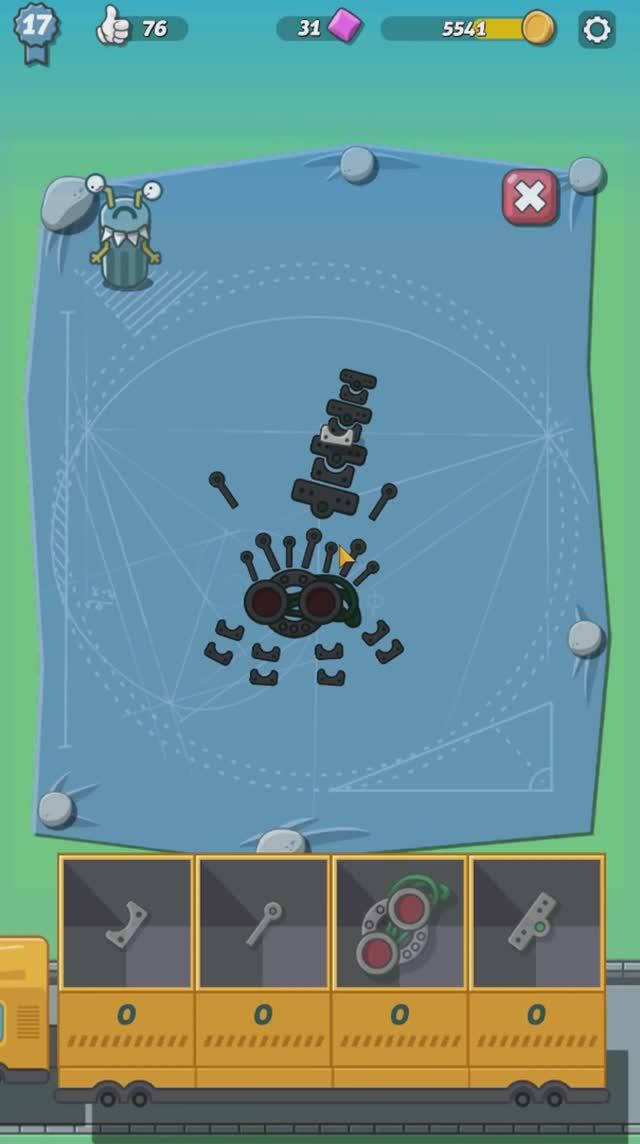
Task: Select the perforated plate part slot
Action: 536,922
